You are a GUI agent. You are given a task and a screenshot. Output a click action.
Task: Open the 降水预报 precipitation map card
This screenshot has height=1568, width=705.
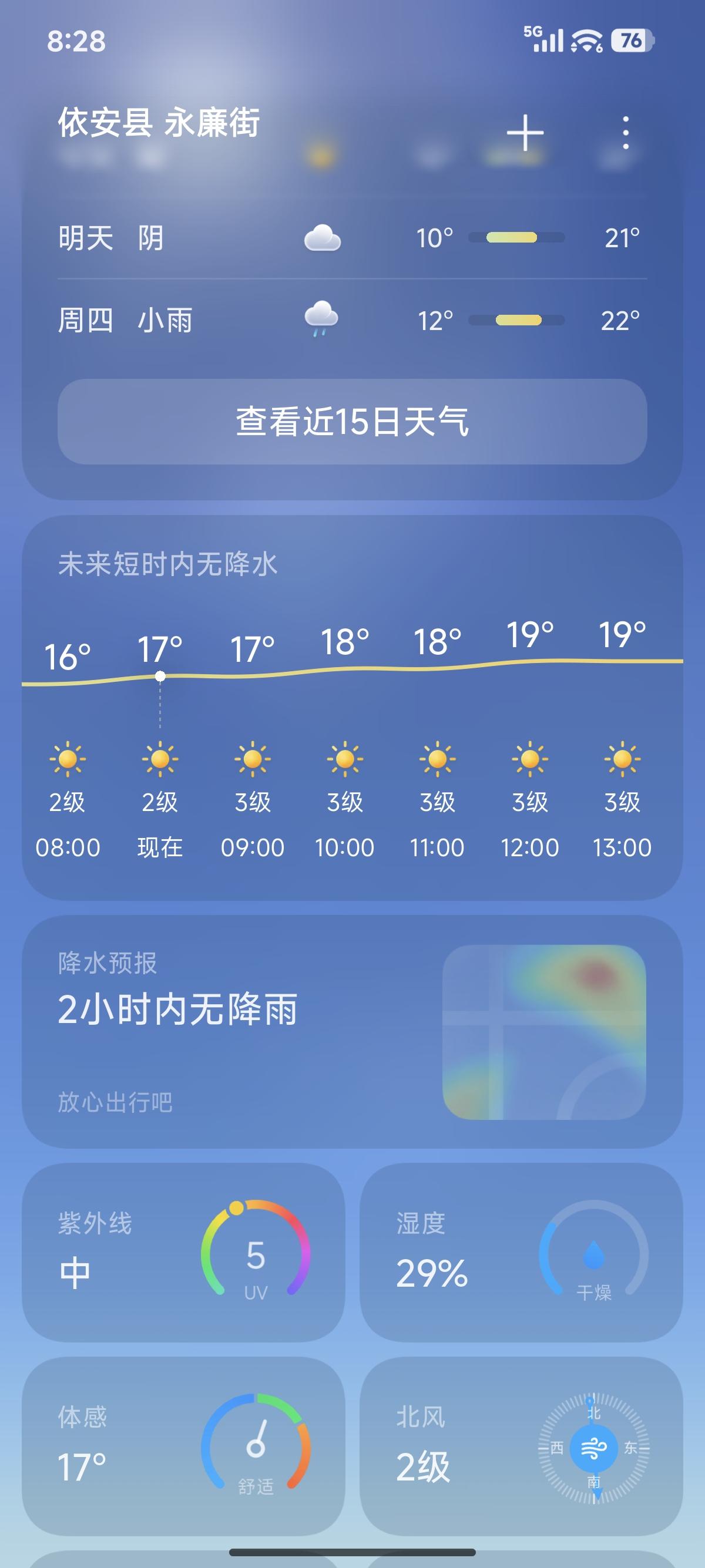click(x=352, y=1031)
